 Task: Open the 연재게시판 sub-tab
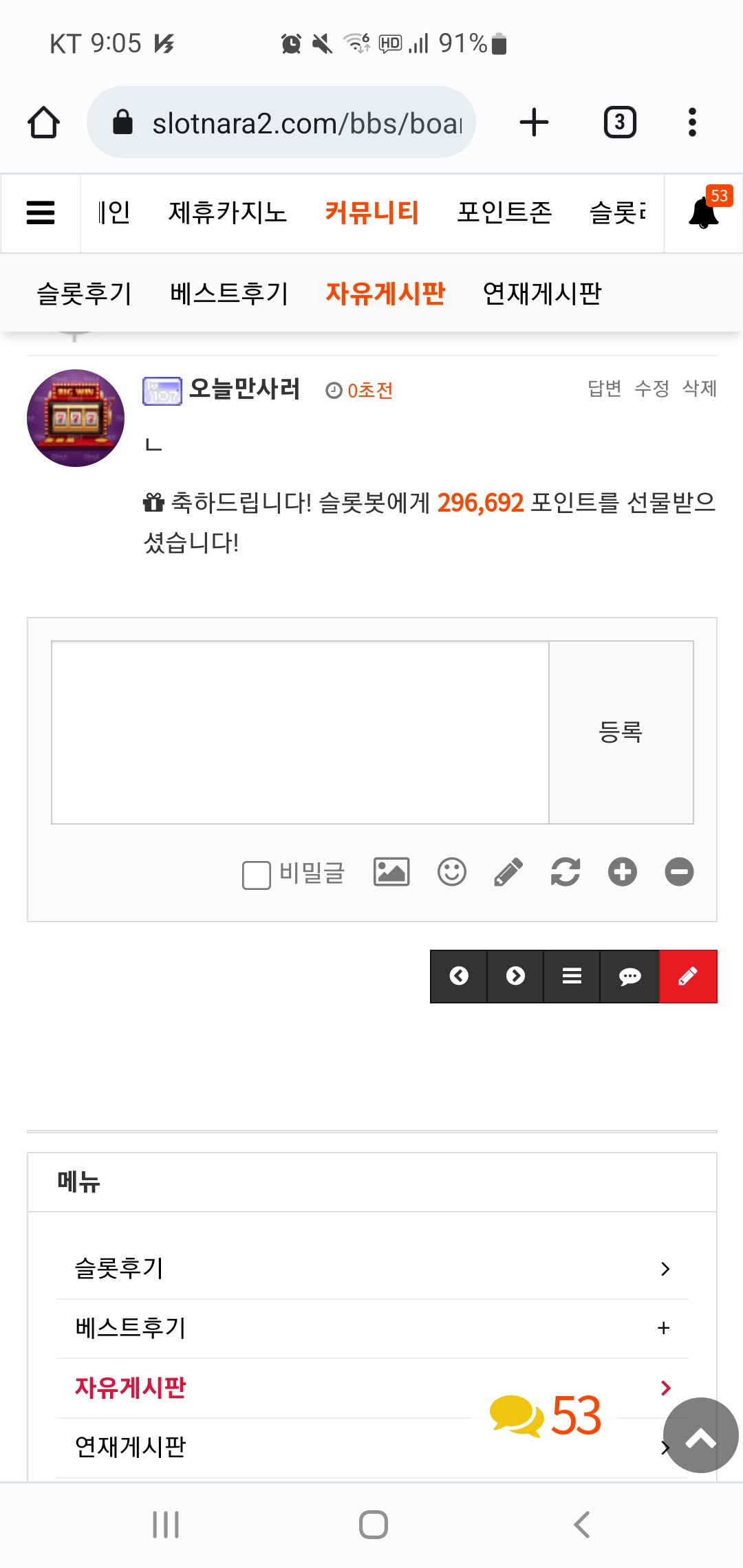coord(542,294)
